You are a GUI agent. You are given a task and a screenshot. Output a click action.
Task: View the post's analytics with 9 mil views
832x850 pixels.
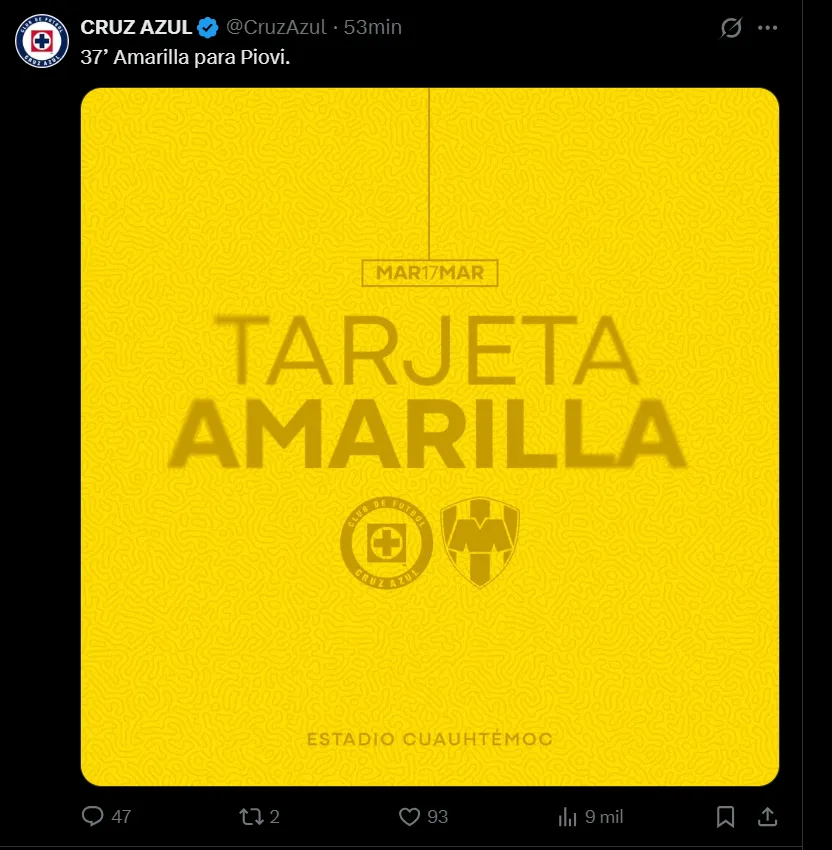click(x=568, y=817)
